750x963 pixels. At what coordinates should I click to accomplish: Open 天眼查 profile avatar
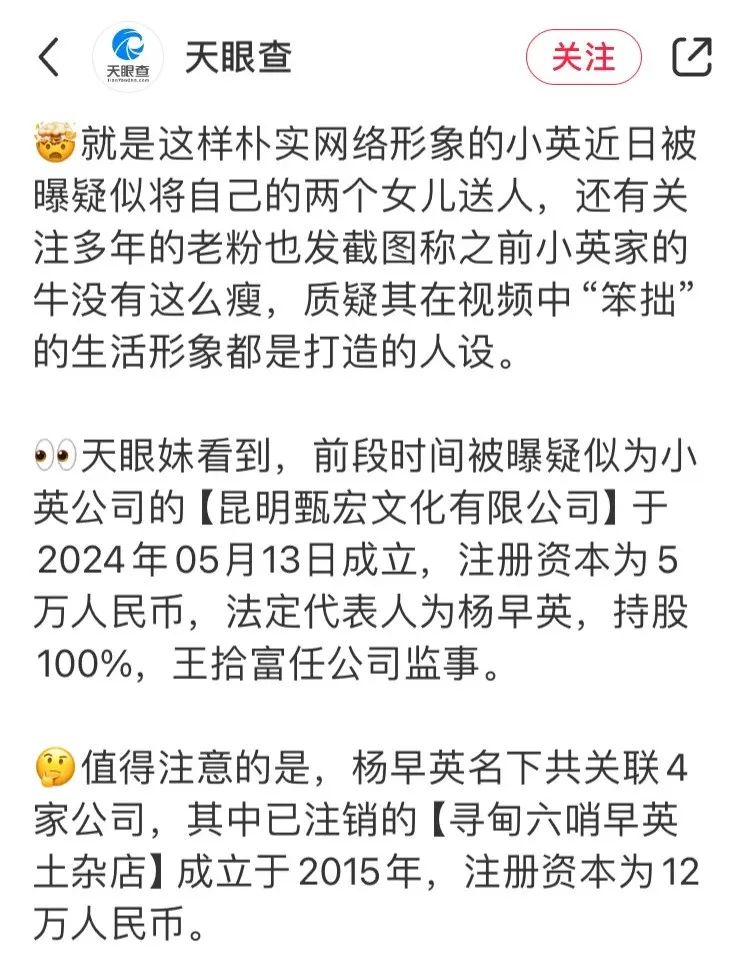128,57
